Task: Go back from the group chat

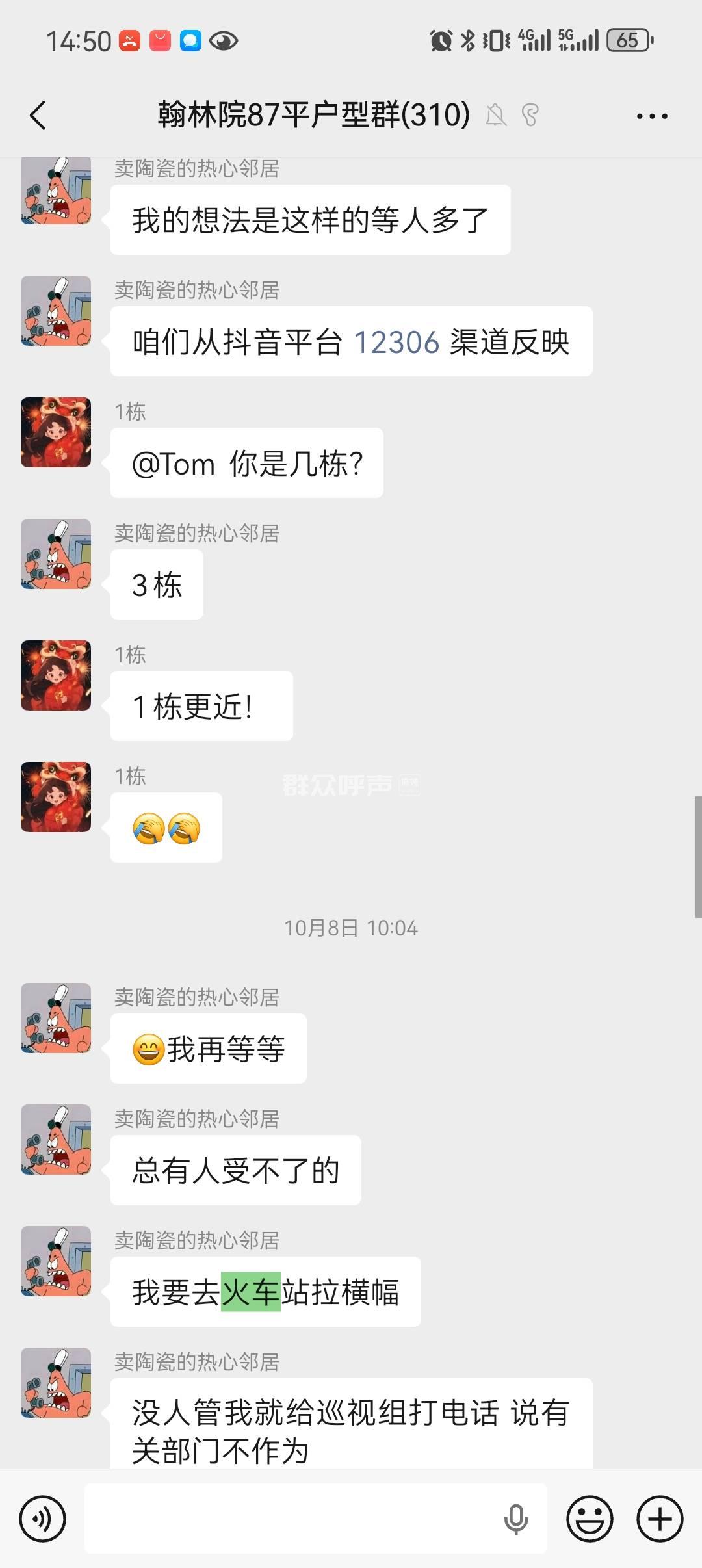Action: click(x=38, y=116)
